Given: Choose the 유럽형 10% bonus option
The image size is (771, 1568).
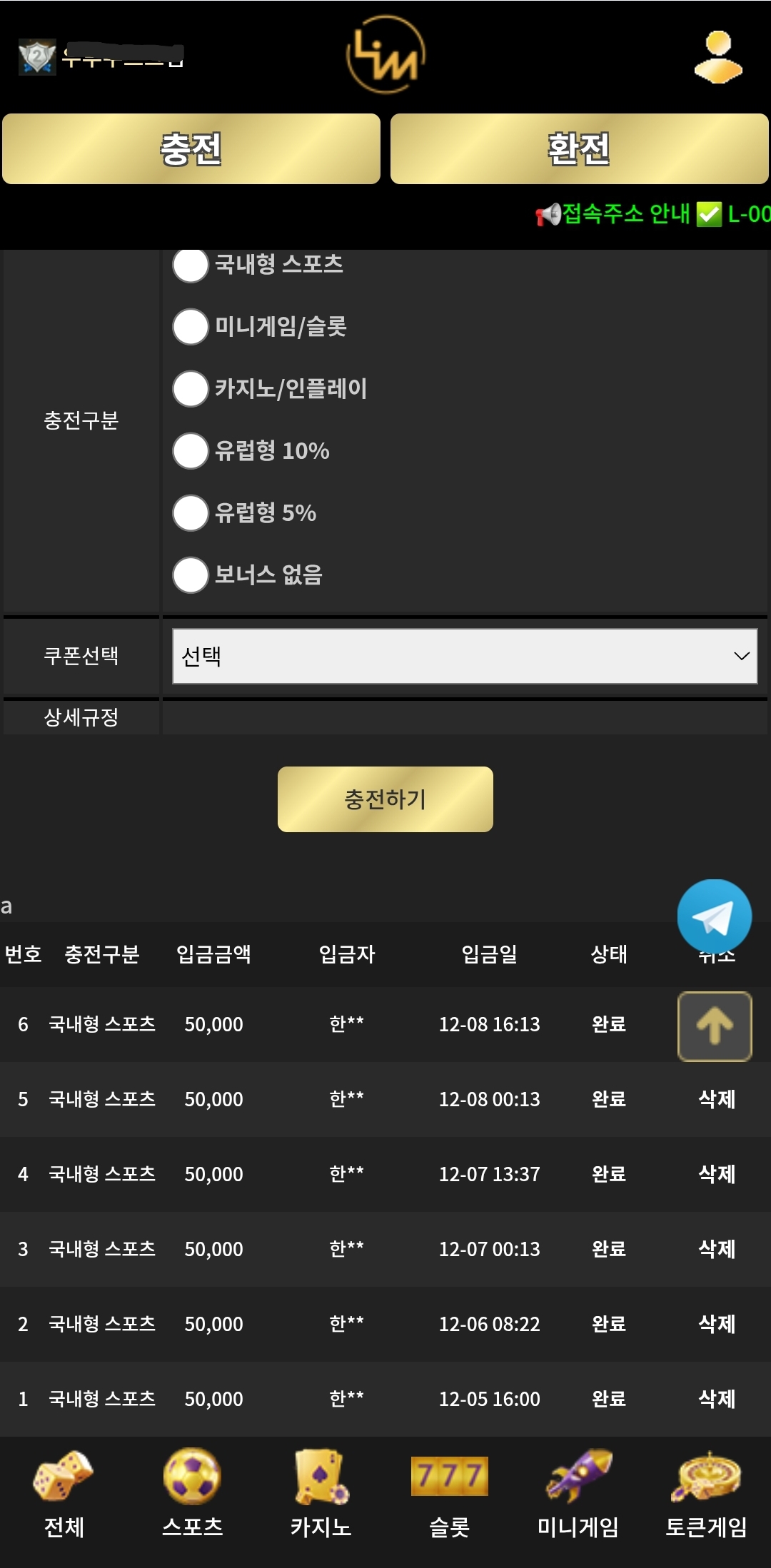Looking at the screenshot, I should coord(190,451).
